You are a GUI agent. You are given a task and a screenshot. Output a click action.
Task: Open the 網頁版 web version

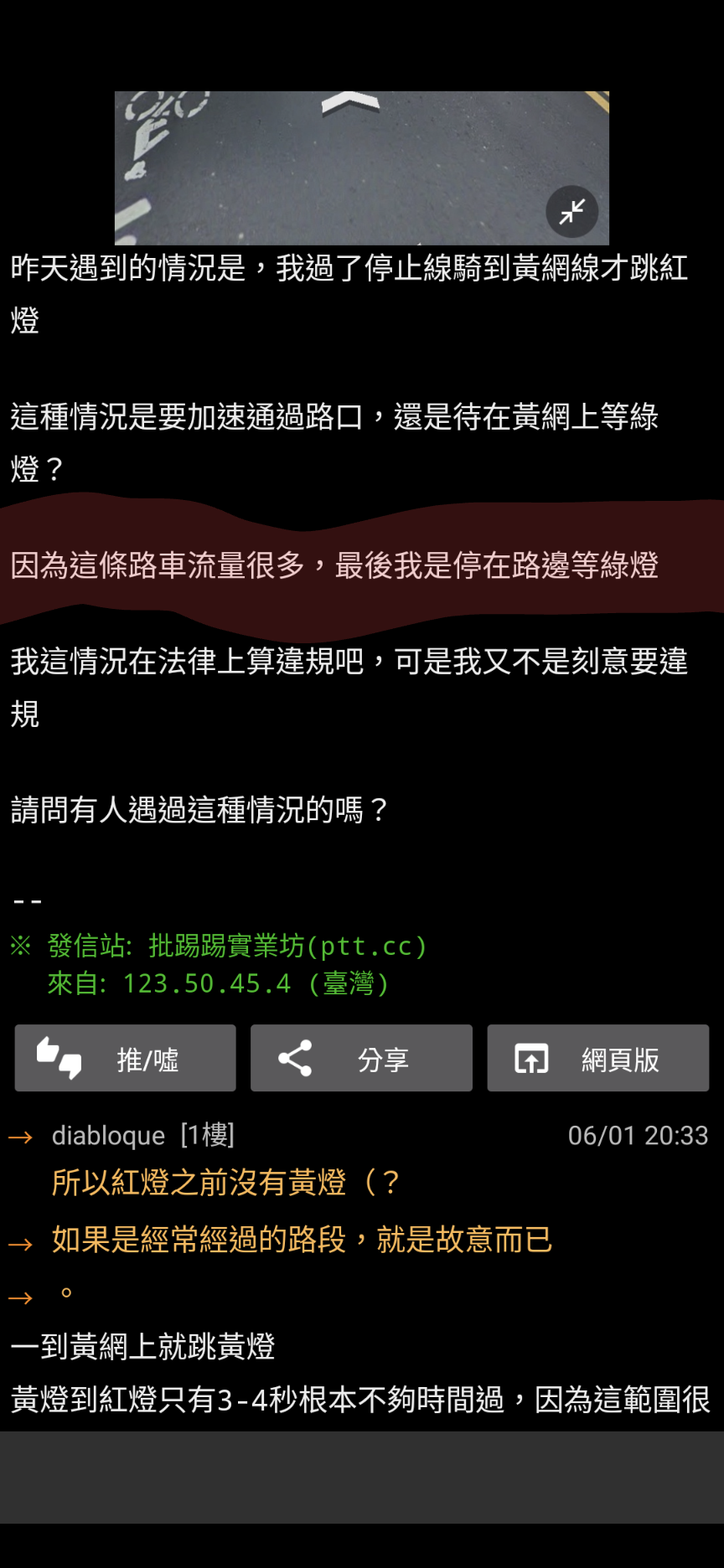coord(597,1059)
